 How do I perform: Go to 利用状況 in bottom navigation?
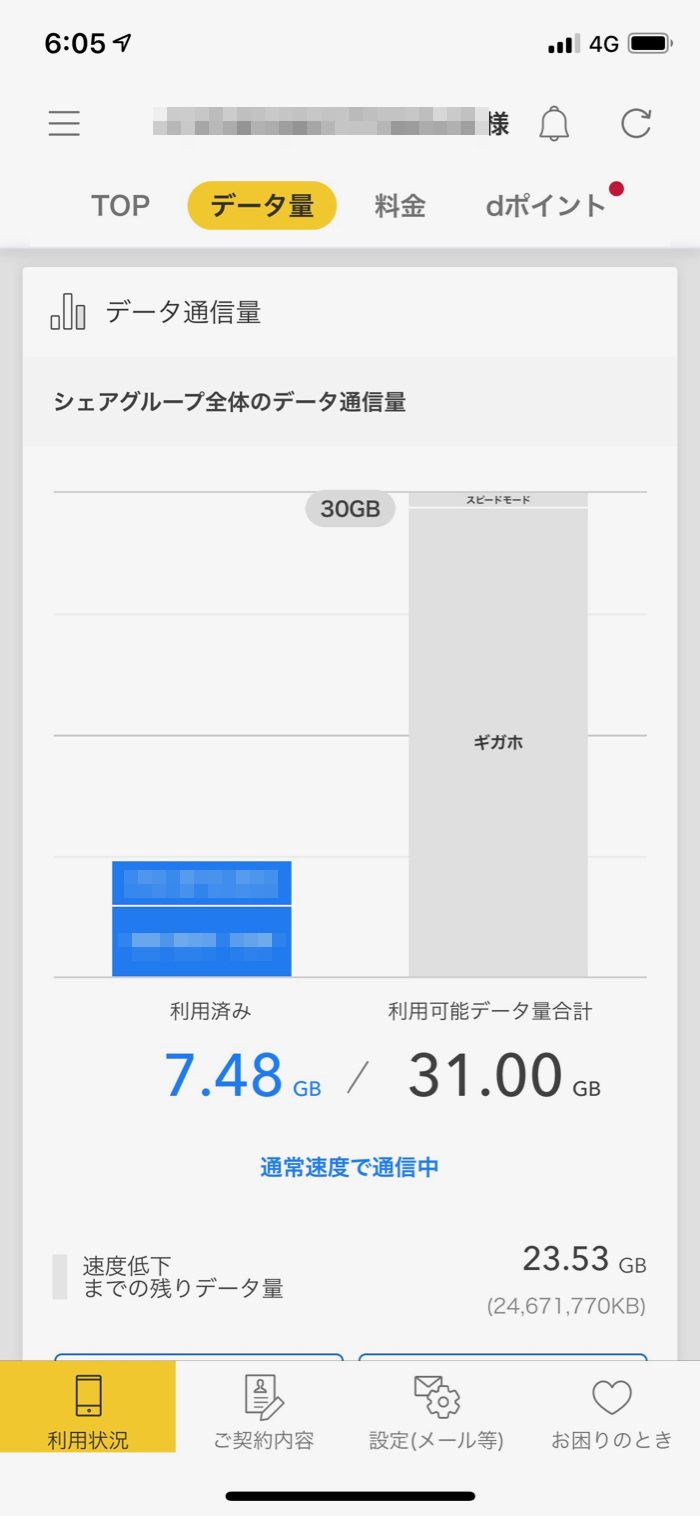click(88, 1408)
